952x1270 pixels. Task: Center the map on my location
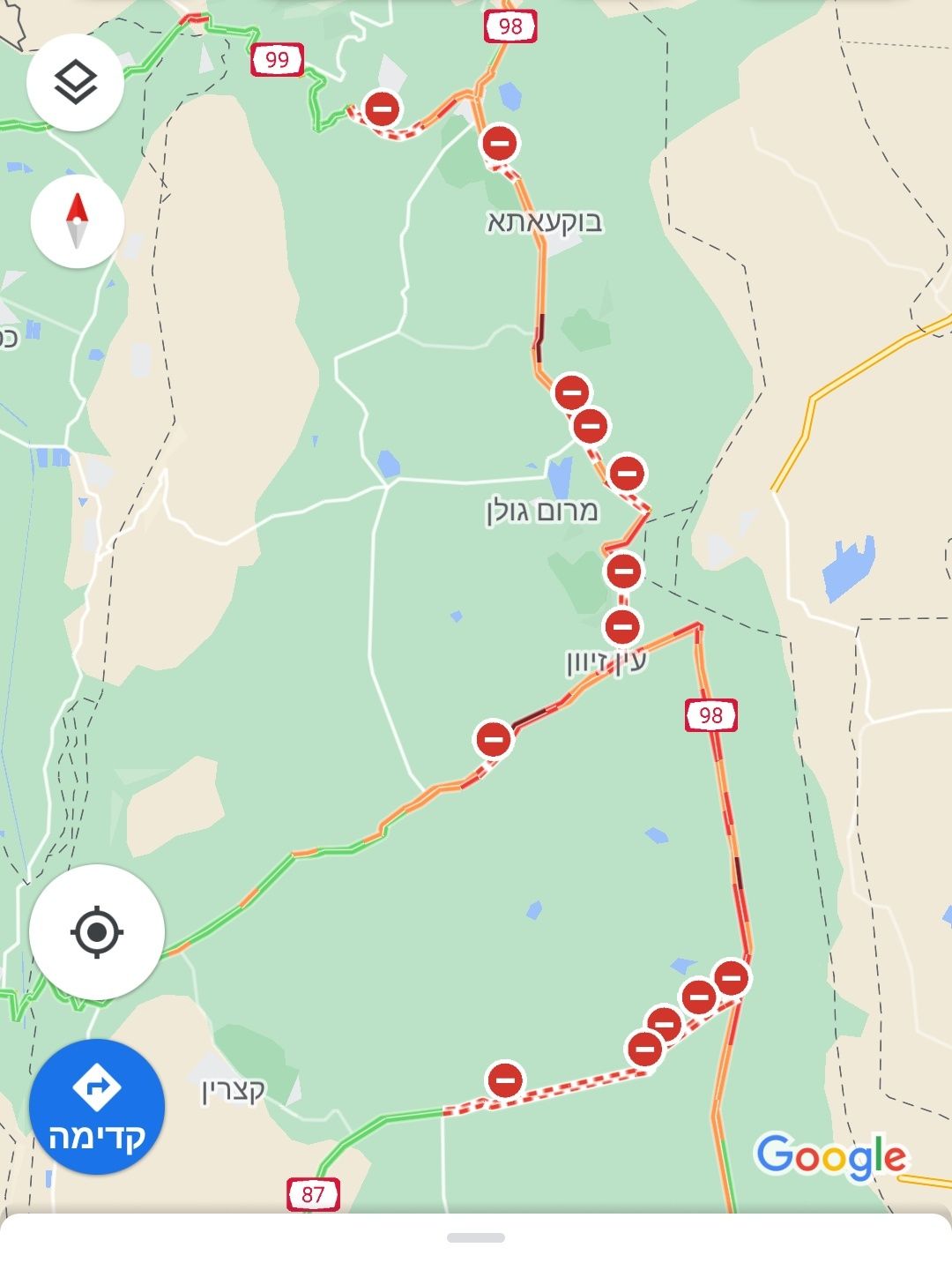pyautogui.click(x=97, y=932)
